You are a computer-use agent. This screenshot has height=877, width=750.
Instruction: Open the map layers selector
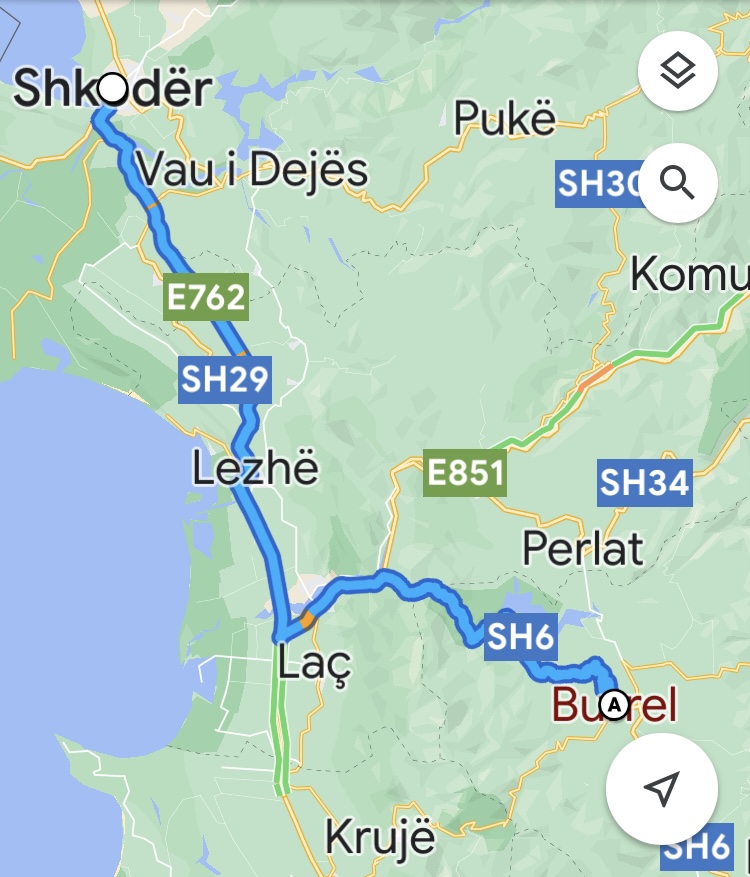pyautogui.click(x=677, y=71)
